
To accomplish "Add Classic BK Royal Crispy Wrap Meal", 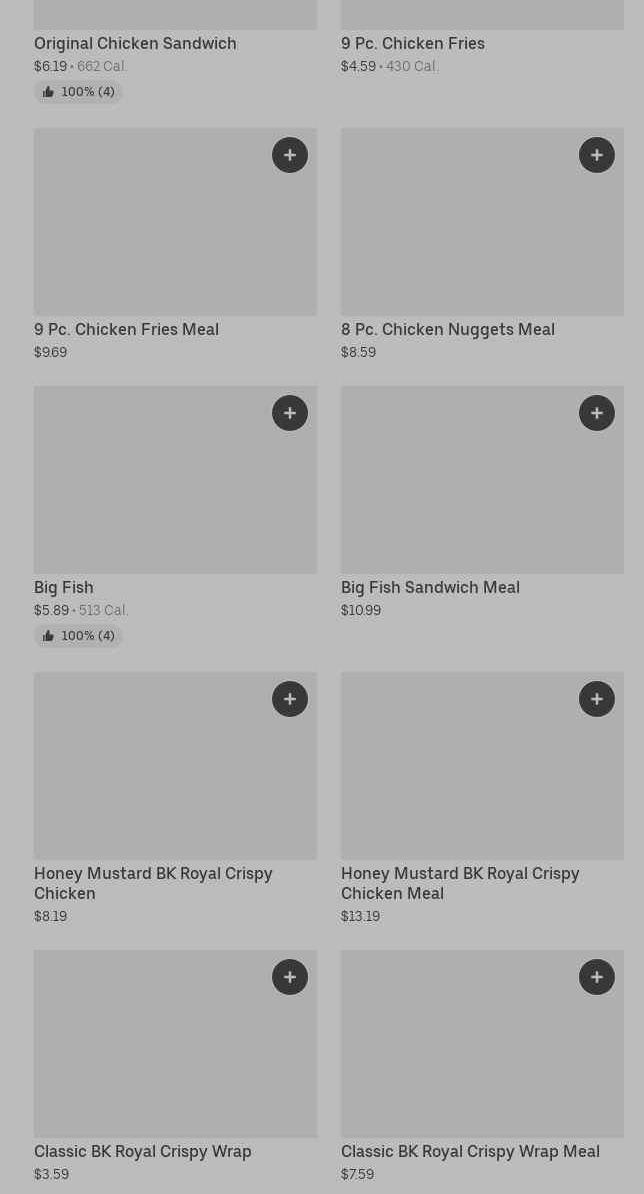I will pyautogui.click(x=597, y=977).
